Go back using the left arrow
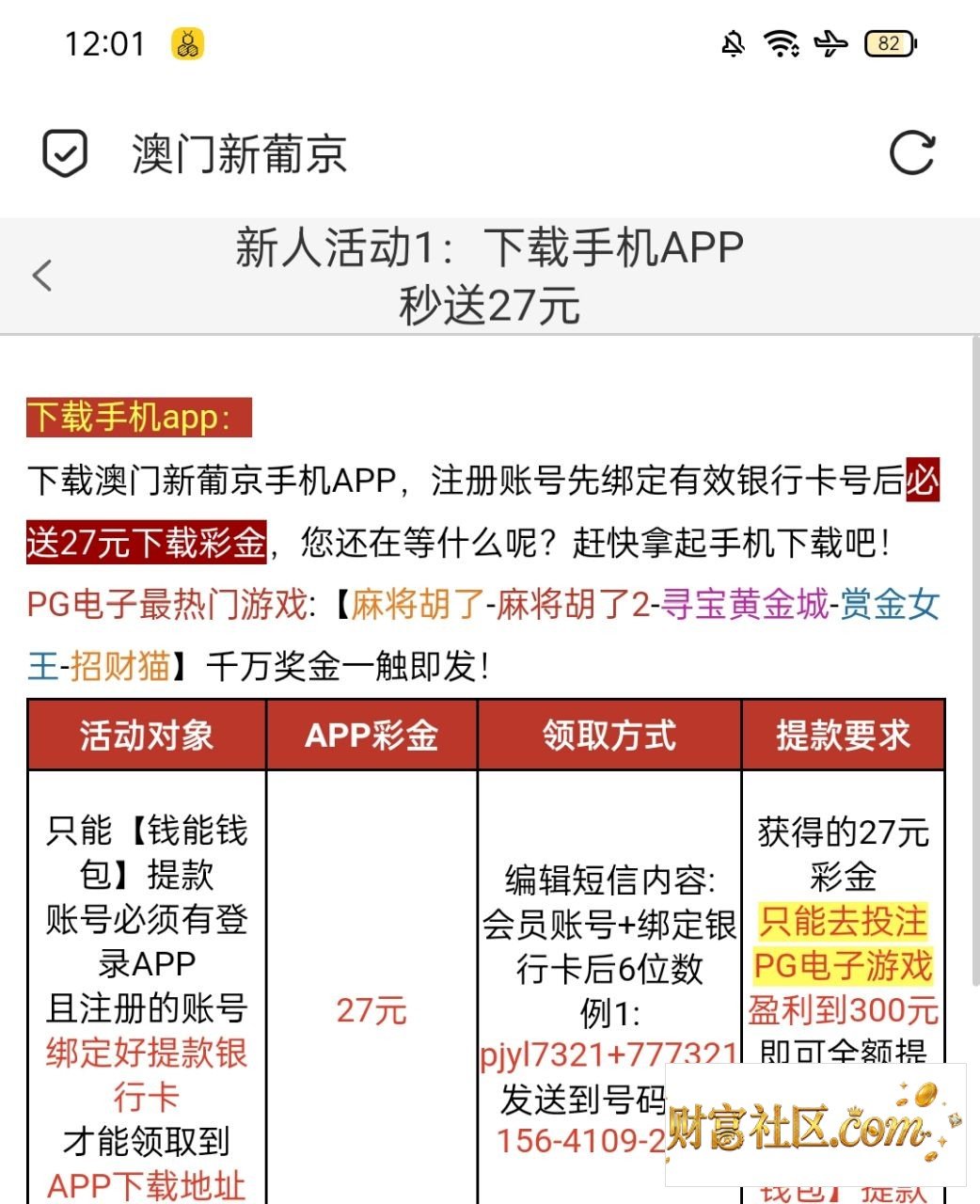 coord(42,276)
